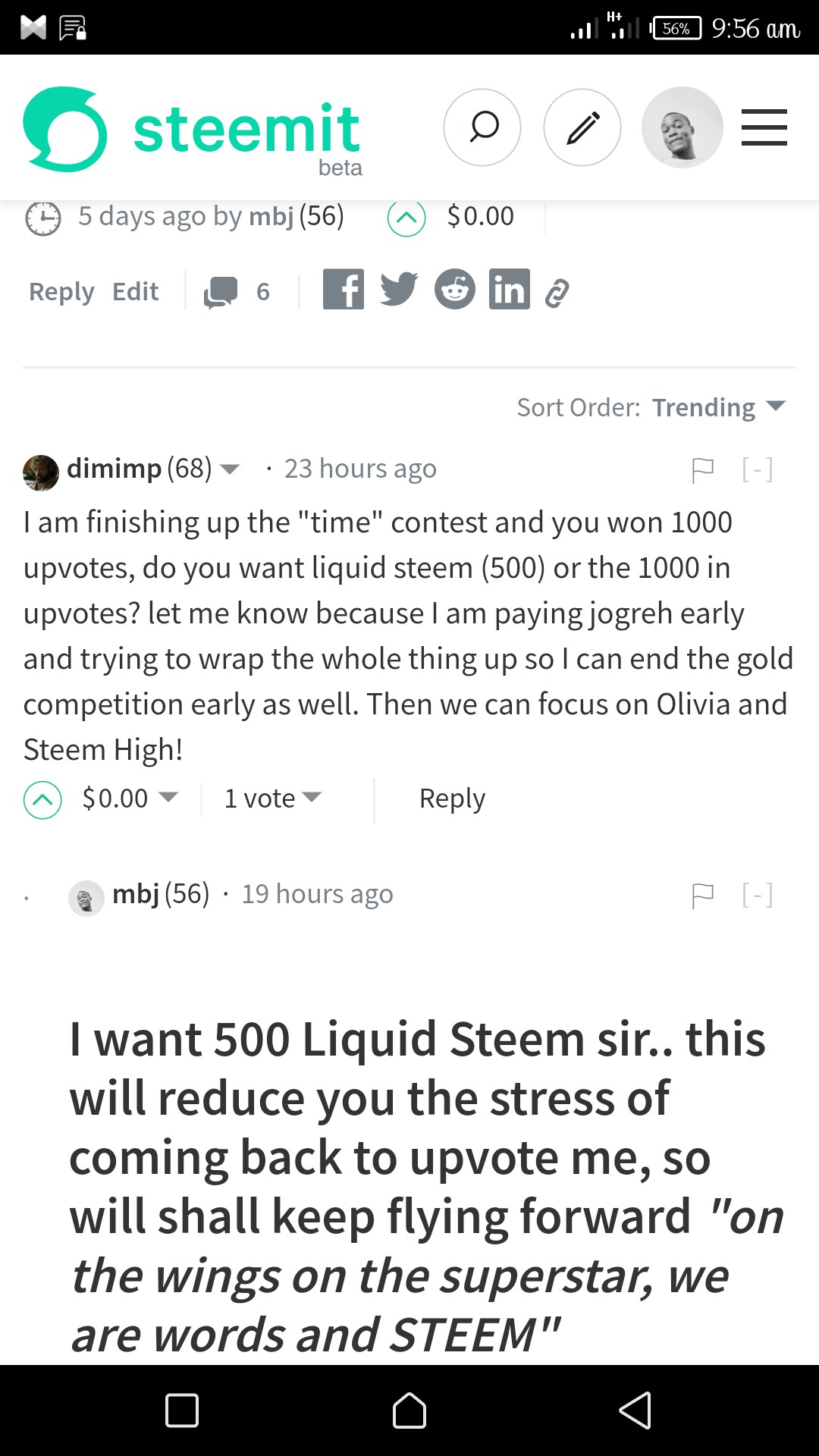Edit the main post
The image size is (819, 1456).
pos(135,292)
